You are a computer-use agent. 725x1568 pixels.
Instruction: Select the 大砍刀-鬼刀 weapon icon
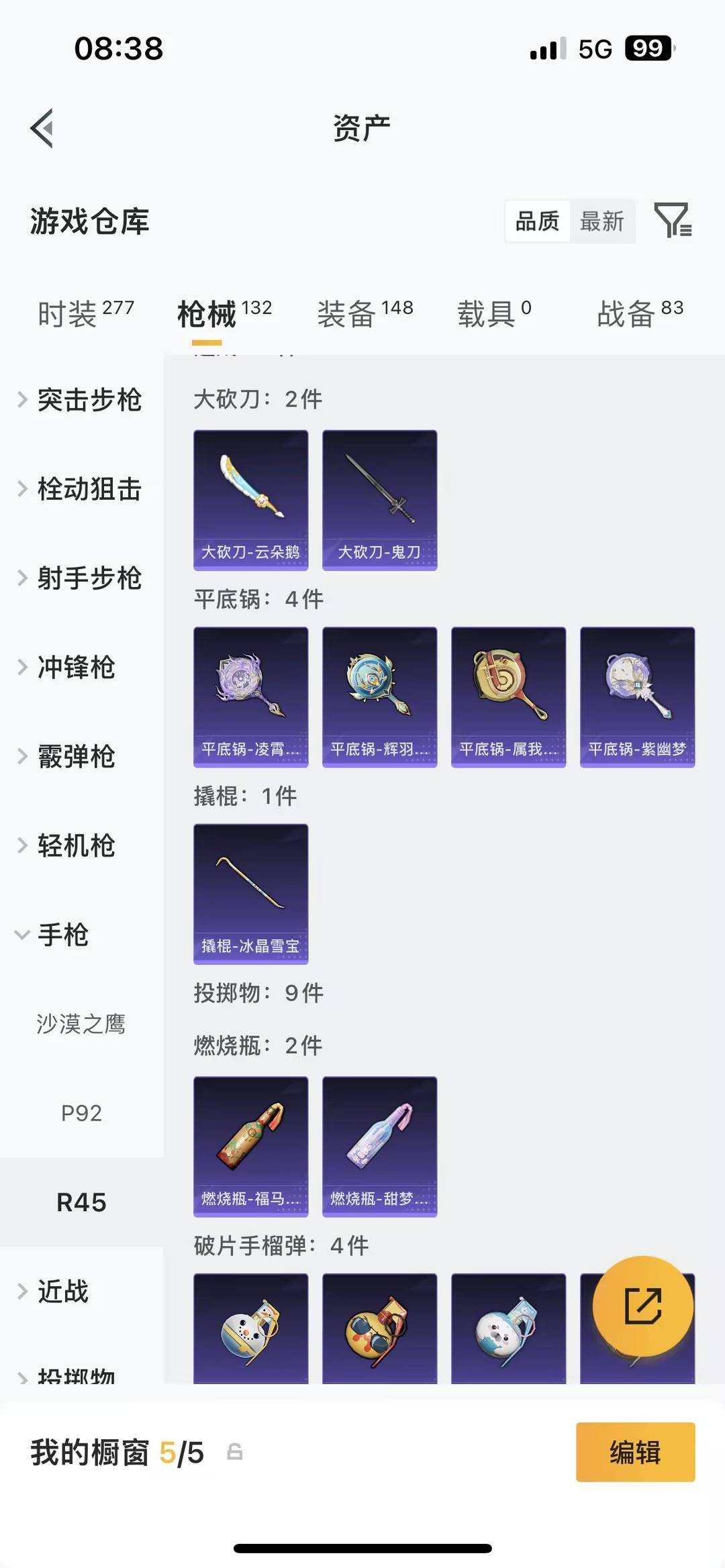(379, 500)
